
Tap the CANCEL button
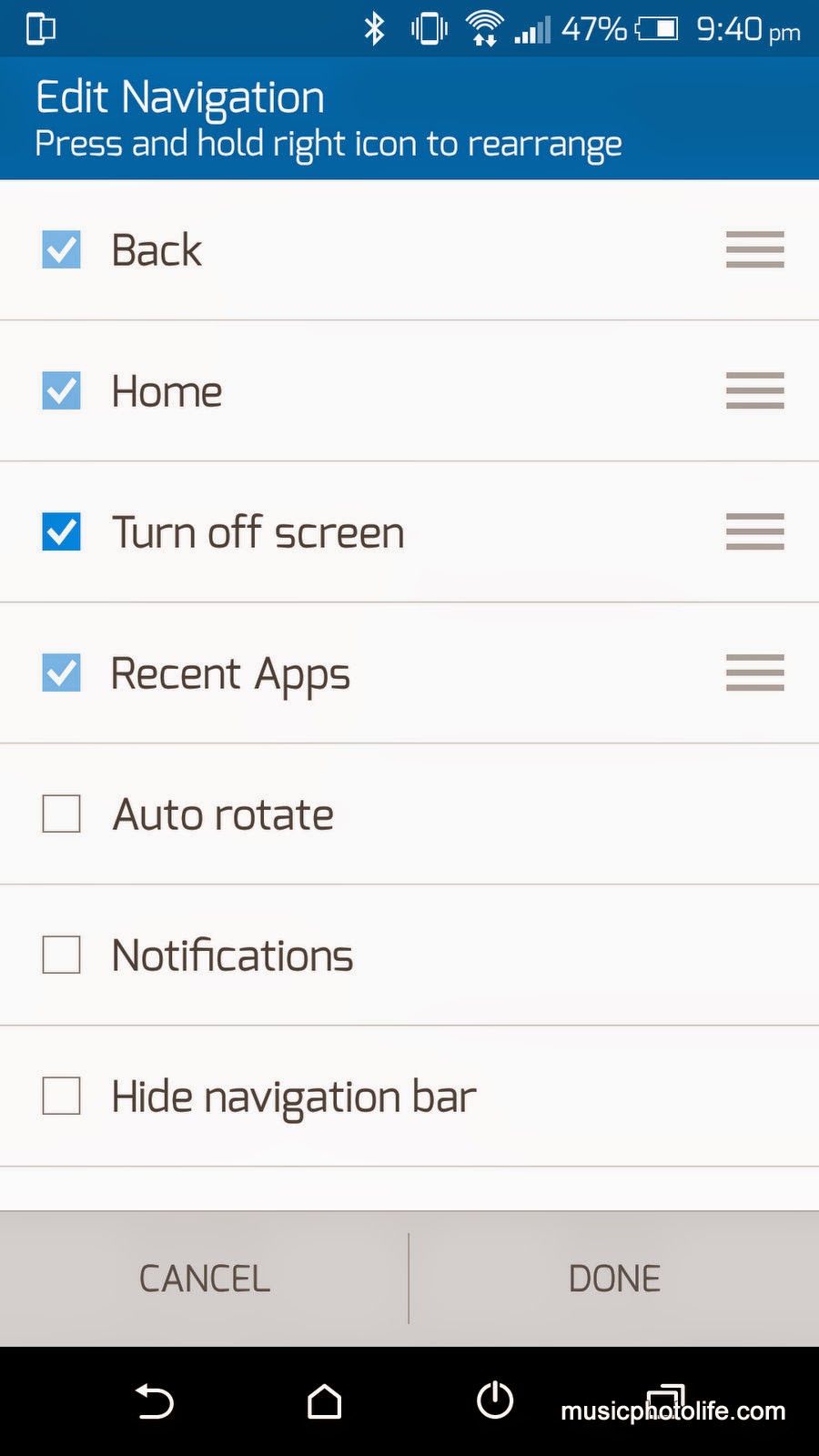(x=204, y=1279)
